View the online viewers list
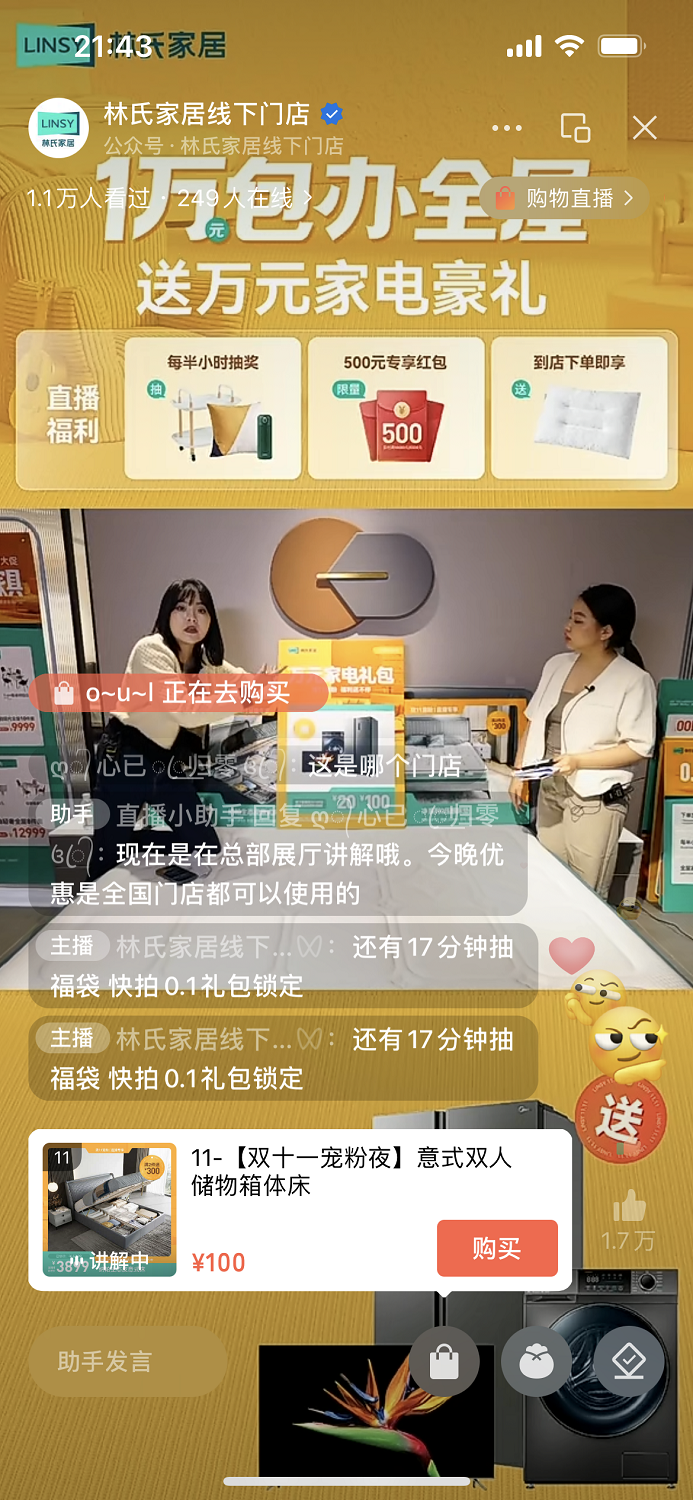Viewport: 693px width, 1500px height. coord(245,198)
